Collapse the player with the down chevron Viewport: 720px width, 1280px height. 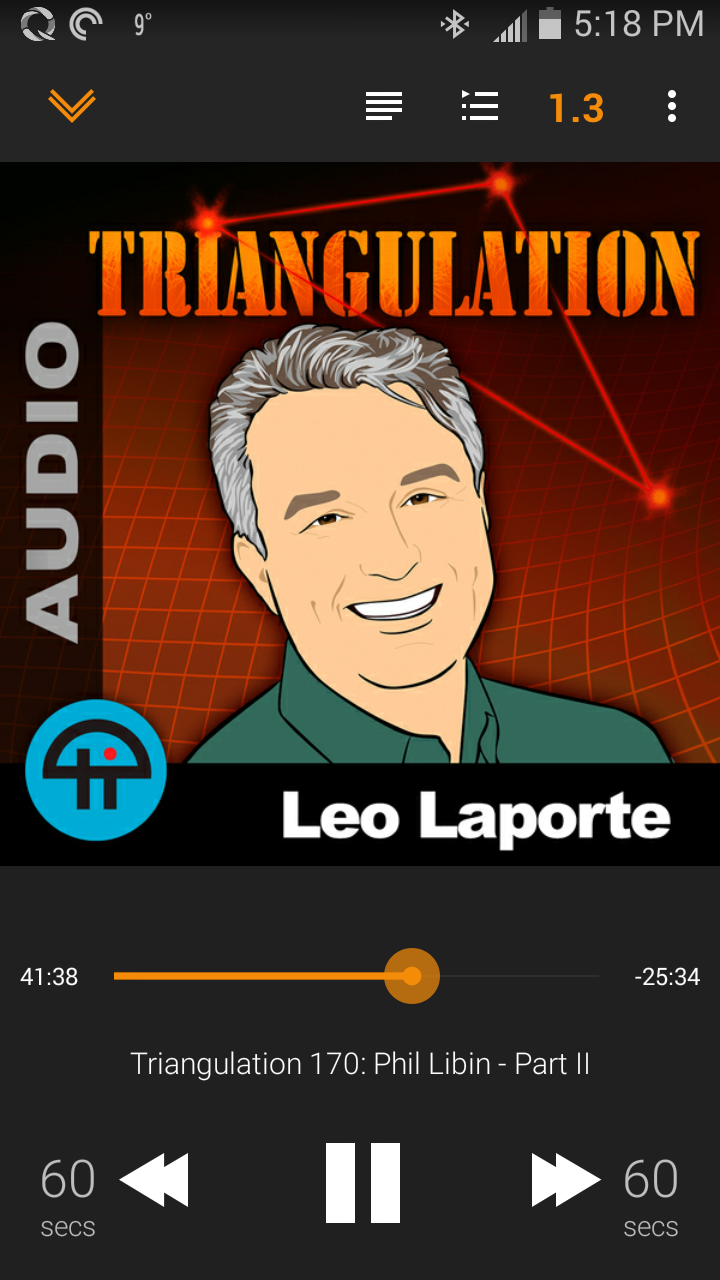(x=71, y=105)
